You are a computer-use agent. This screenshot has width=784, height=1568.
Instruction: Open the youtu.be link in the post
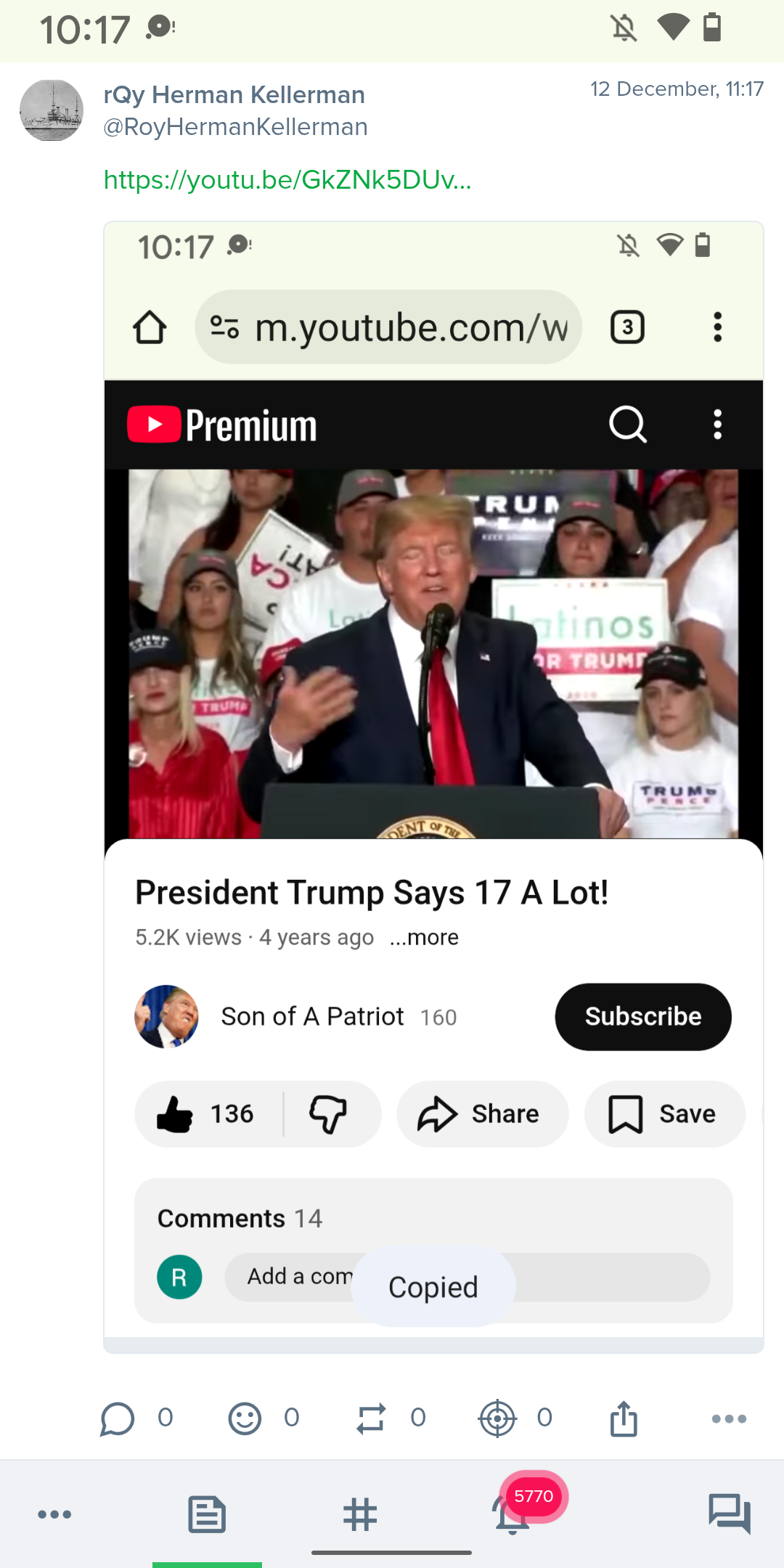287,179
